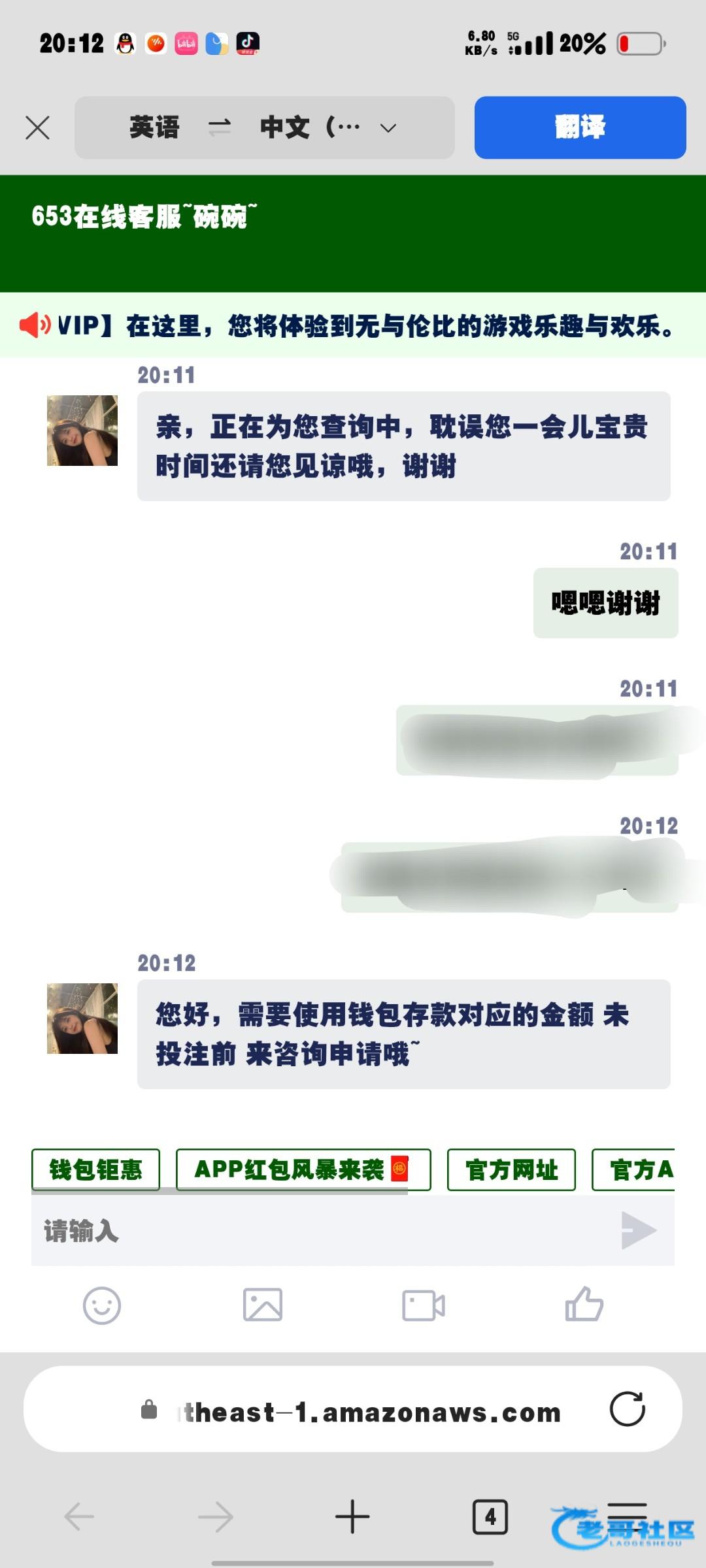The height and width of the screenshot is (1568, 706).
Task: View the four open tabs
Action: tap(490, 1516)
